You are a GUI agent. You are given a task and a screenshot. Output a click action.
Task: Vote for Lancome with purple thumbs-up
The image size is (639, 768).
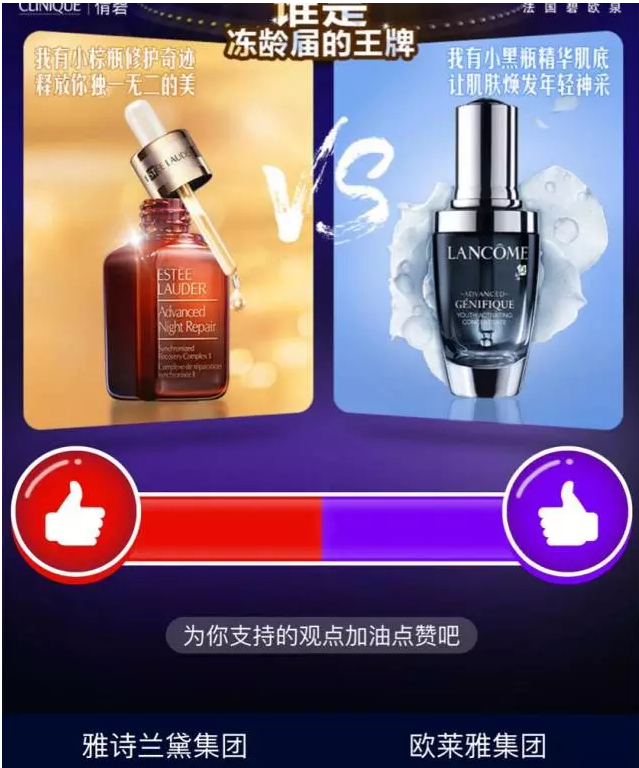(567, 514)
